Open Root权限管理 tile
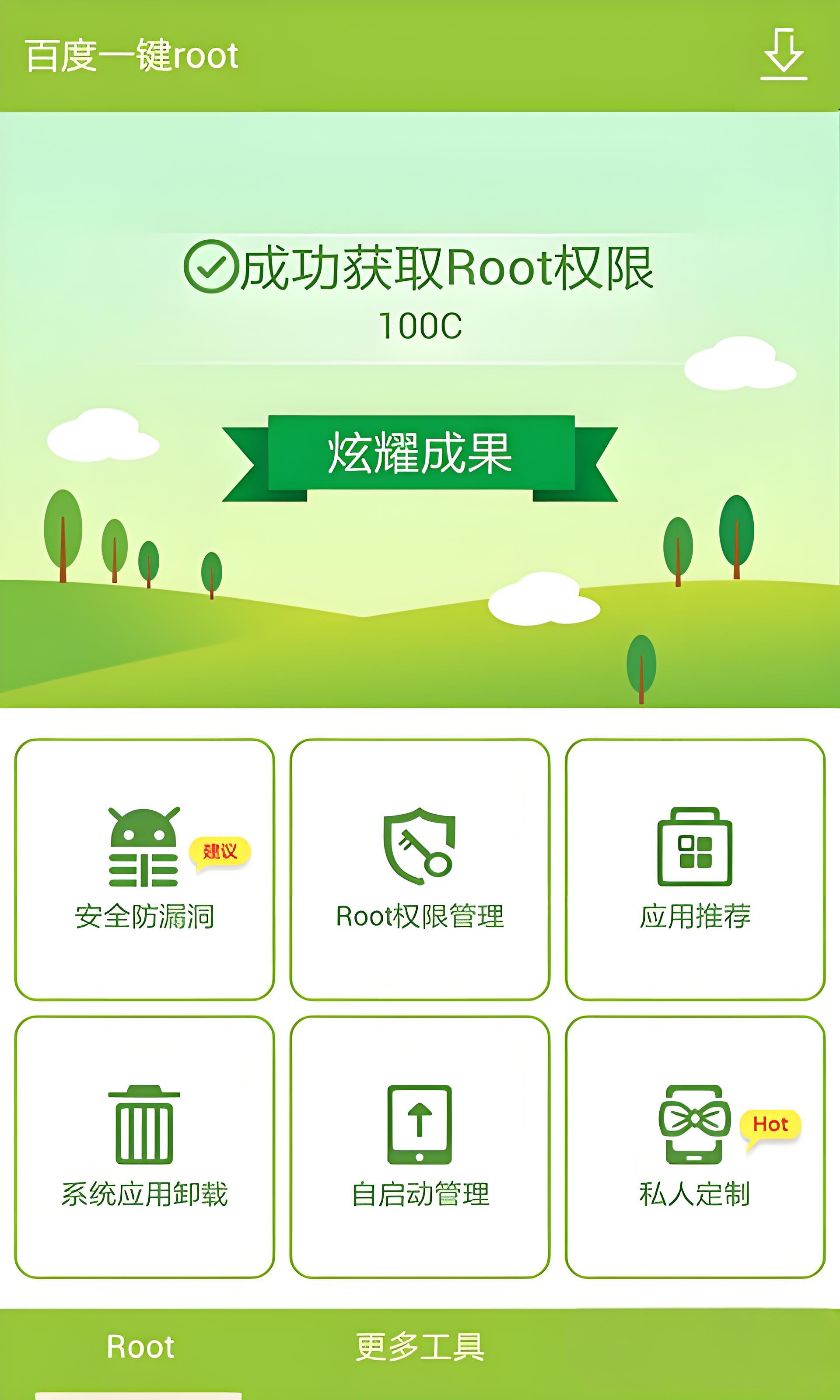Screen dimensions: 840x1400 pos(420,869)
